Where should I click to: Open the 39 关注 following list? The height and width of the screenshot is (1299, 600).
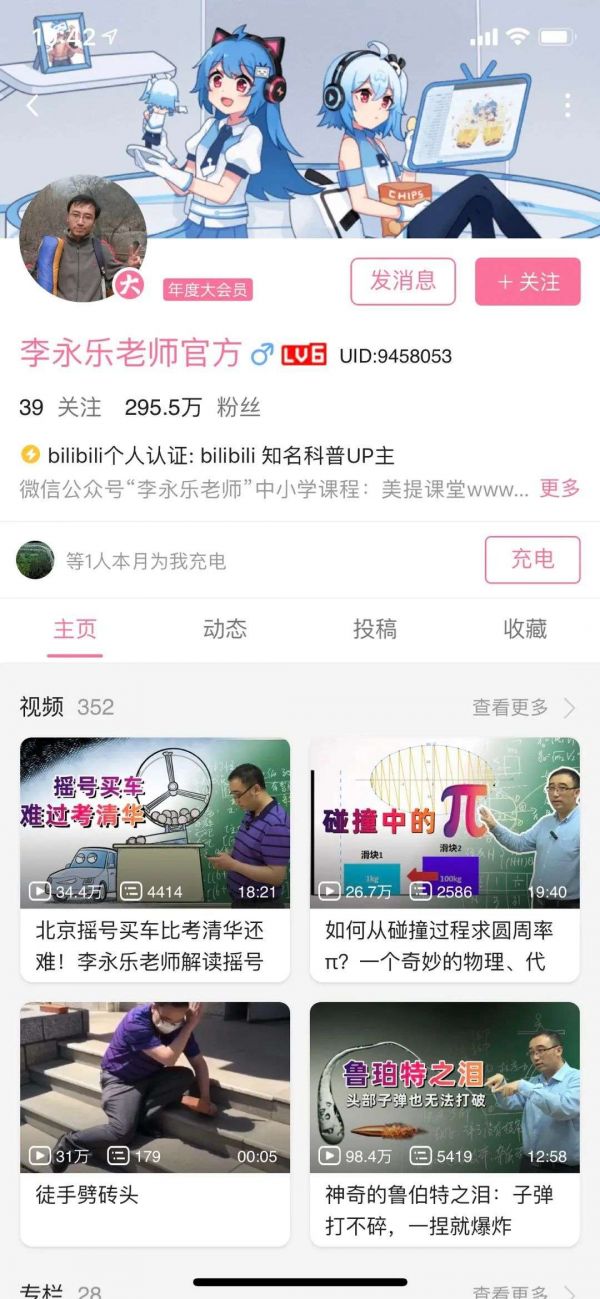[60, 407]
